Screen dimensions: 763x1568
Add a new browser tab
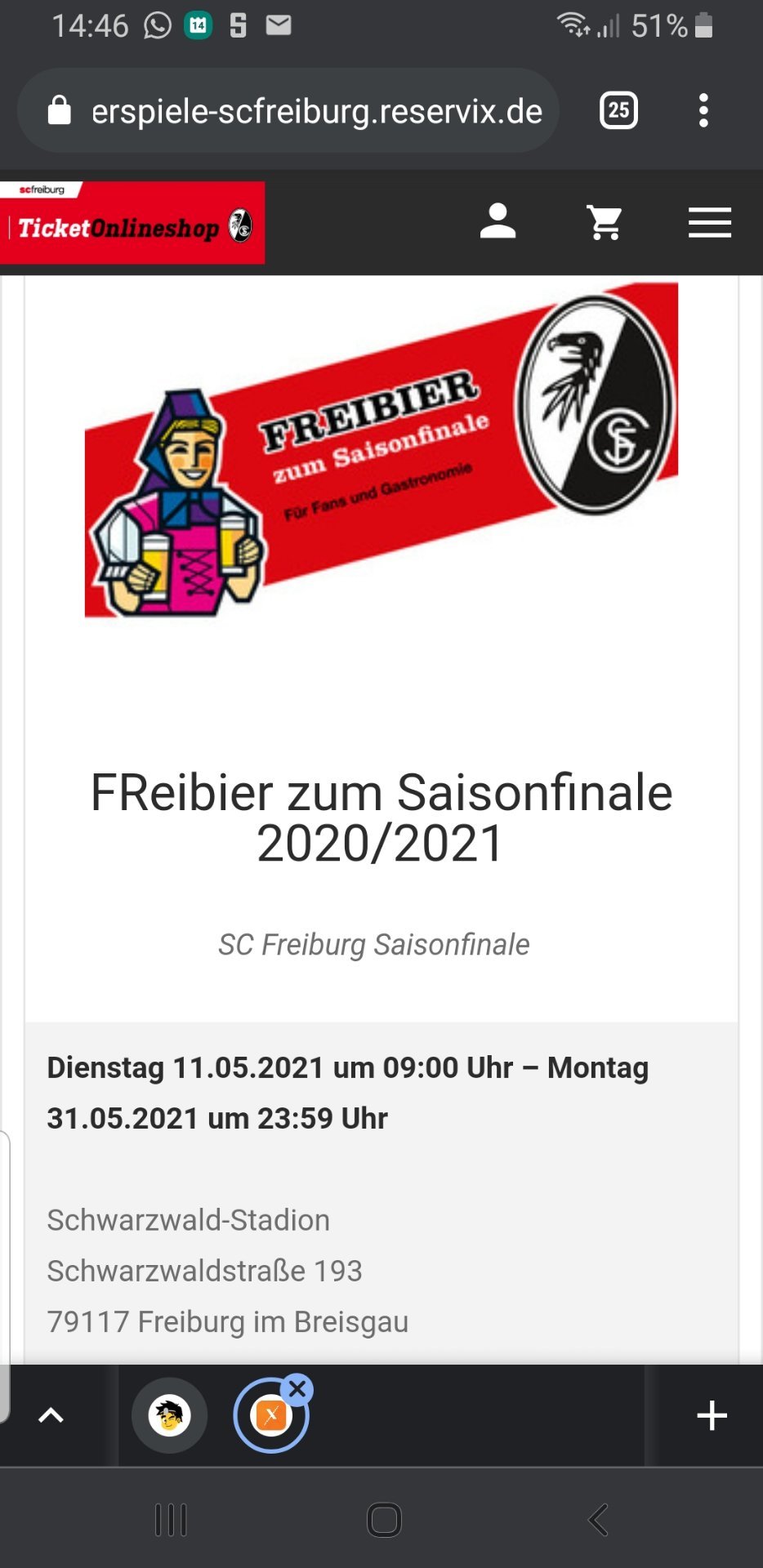point(712,1415)
